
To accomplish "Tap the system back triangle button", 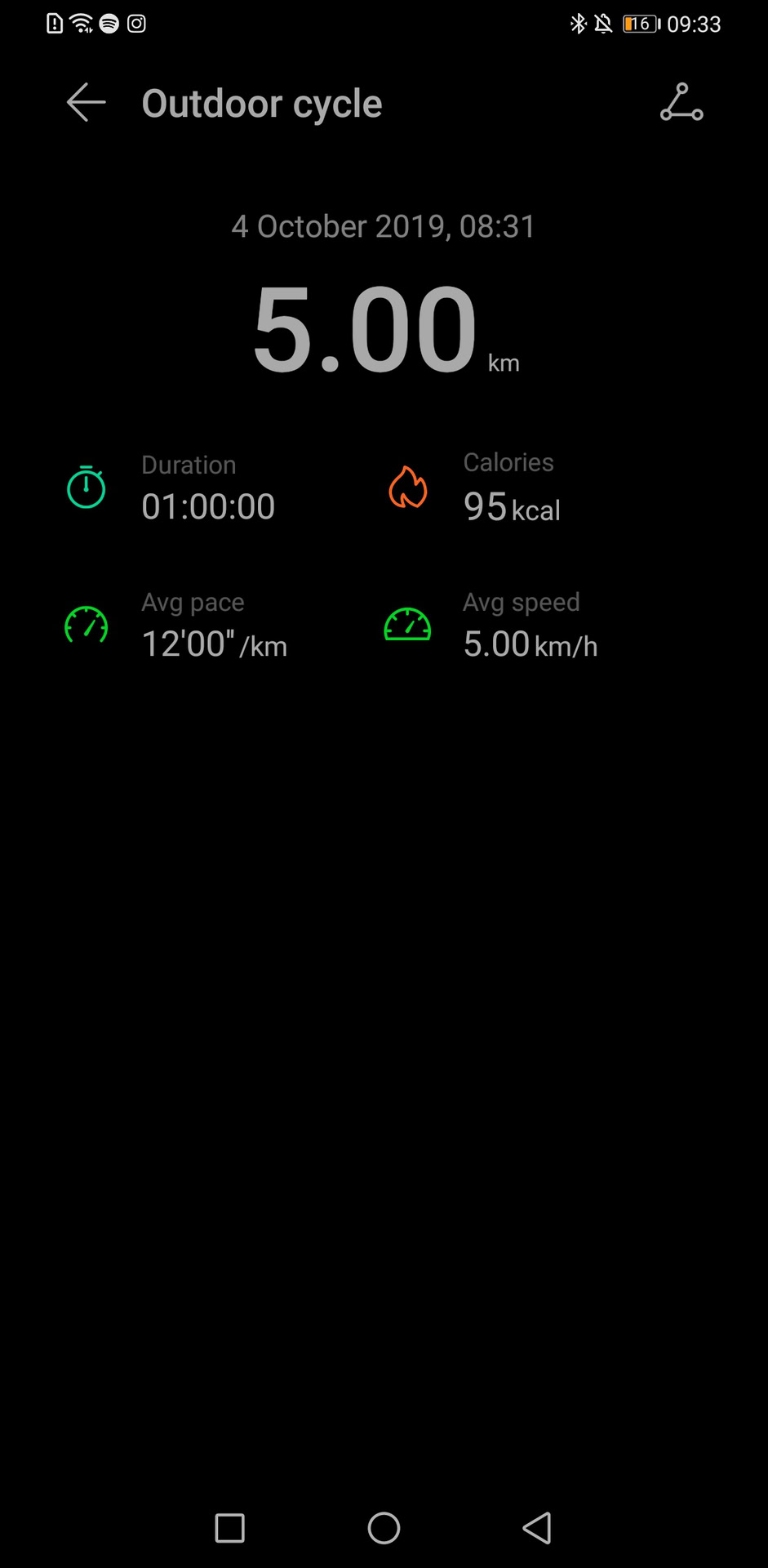I will 537,1527.
